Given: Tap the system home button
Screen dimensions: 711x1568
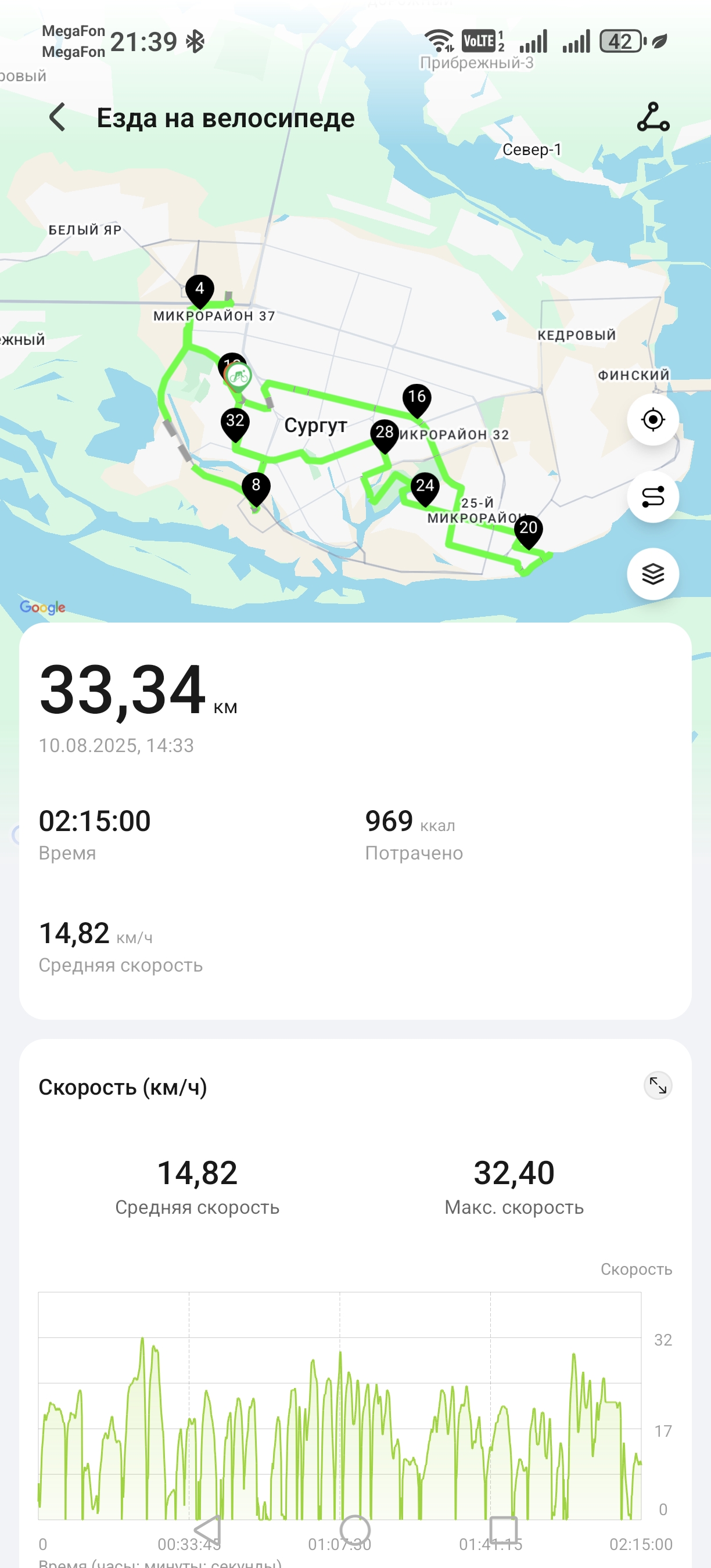Looking at the screenshot, I should [355, 1530].
